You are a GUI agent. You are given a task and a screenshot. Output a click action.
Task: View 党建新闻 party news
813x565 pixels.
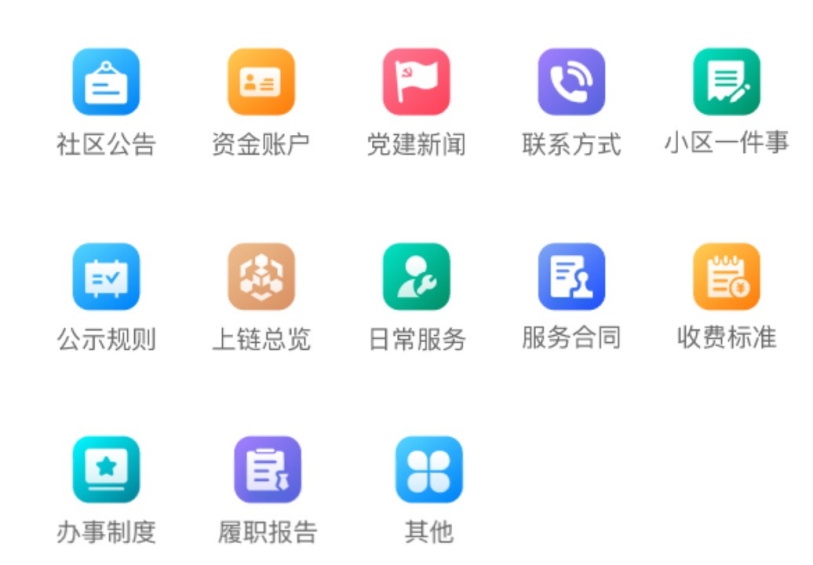pos(416,83)
